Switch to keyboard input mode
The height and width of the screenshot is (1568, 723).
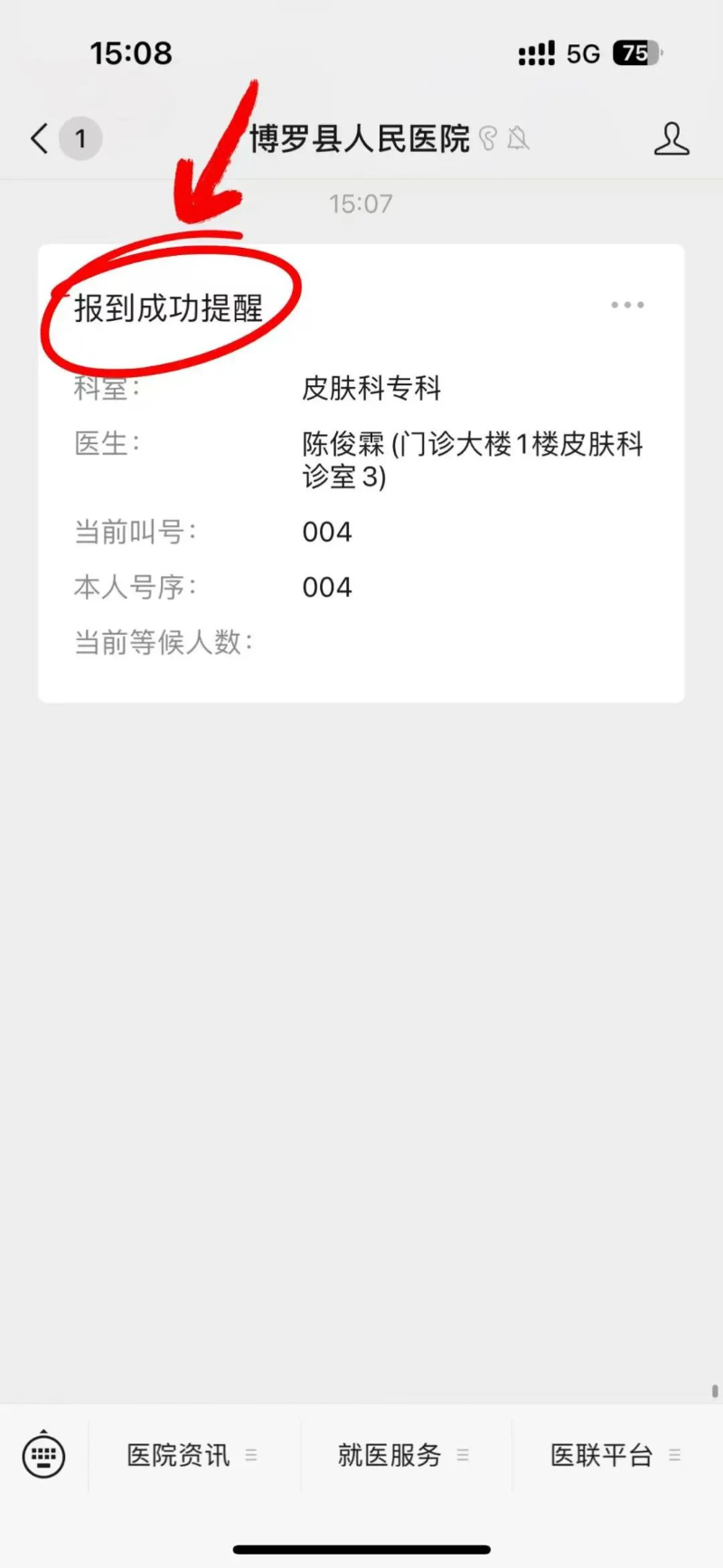pyautogui.click(x=43, y=1455)
